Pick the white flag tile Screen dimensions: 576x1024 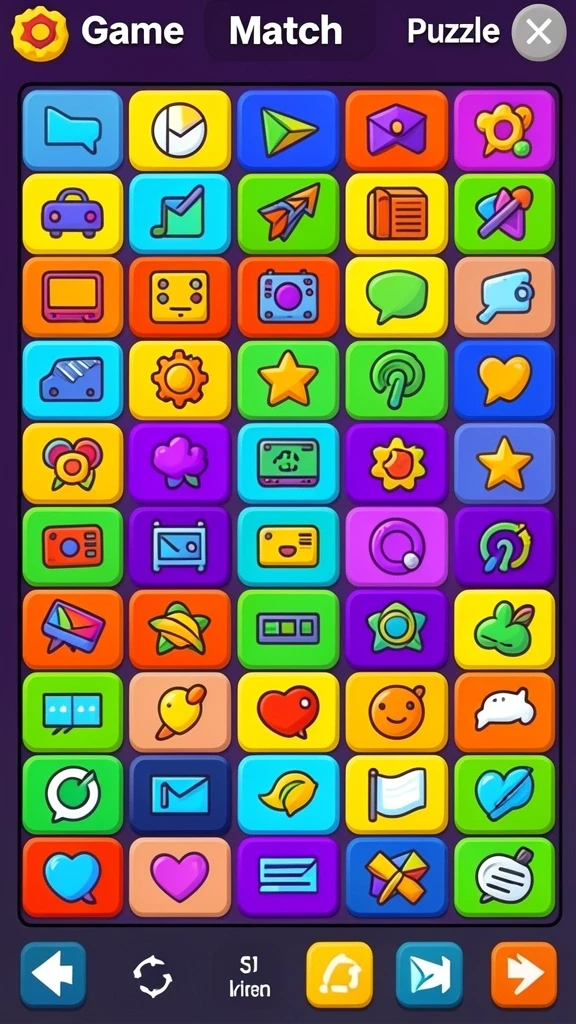click(396, 795)
